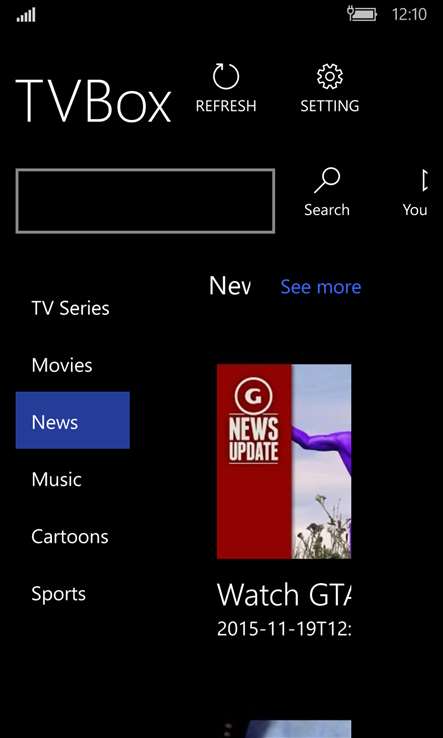The width and height of the screenshot is (443, 738).
Task: Switch to the Music category
Action: pos(56,480)
